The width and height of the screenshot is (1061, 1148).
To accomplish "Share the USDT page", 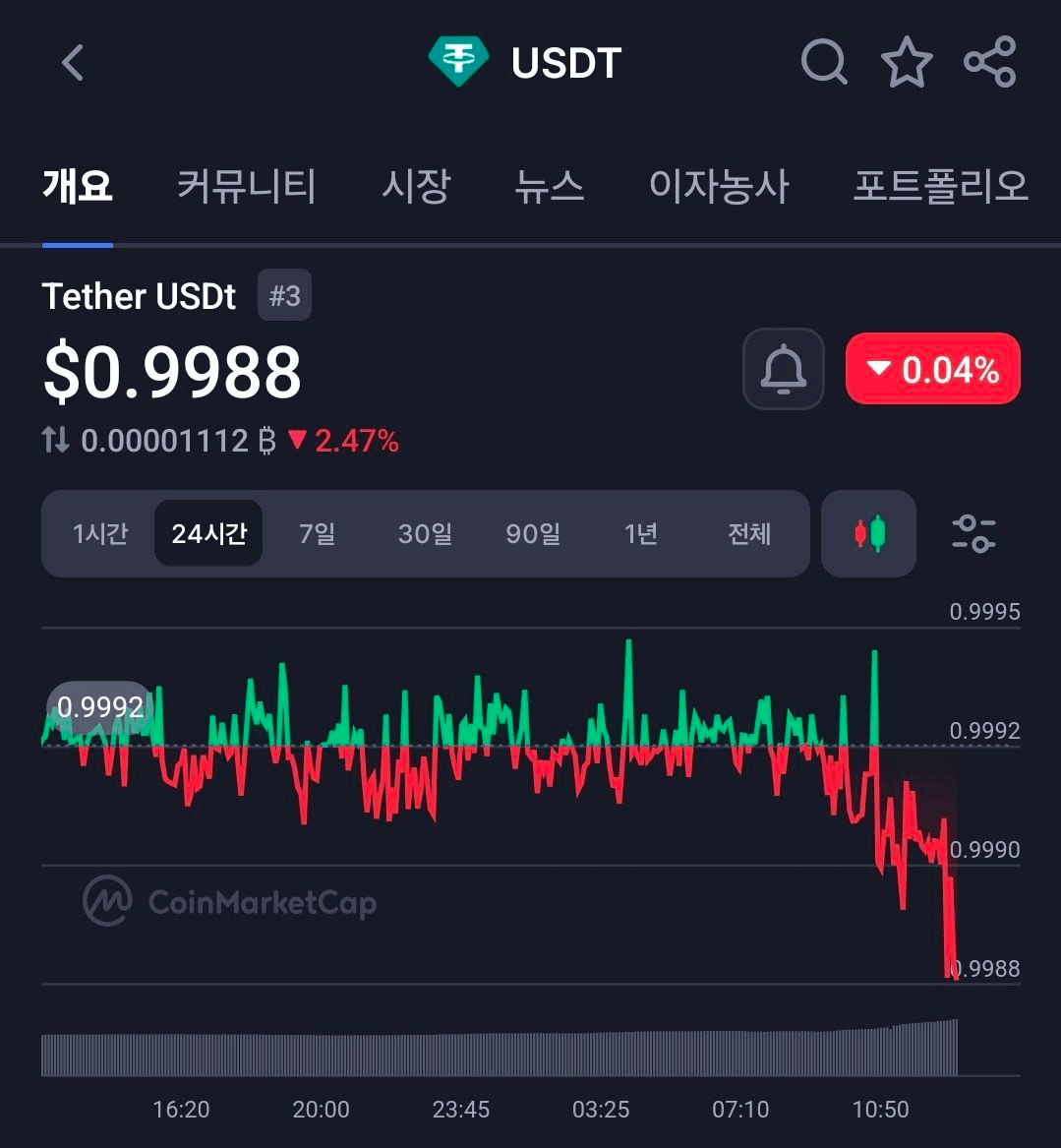I will [x=989, y=63].
